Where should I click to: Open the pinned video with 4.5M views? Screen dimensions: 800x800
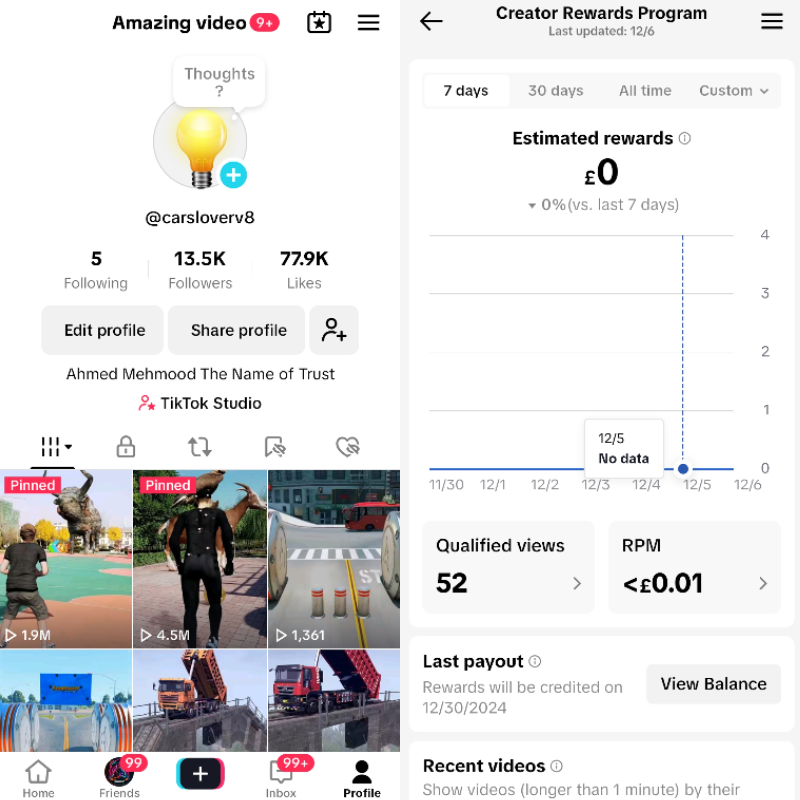[x=199, y=558]
